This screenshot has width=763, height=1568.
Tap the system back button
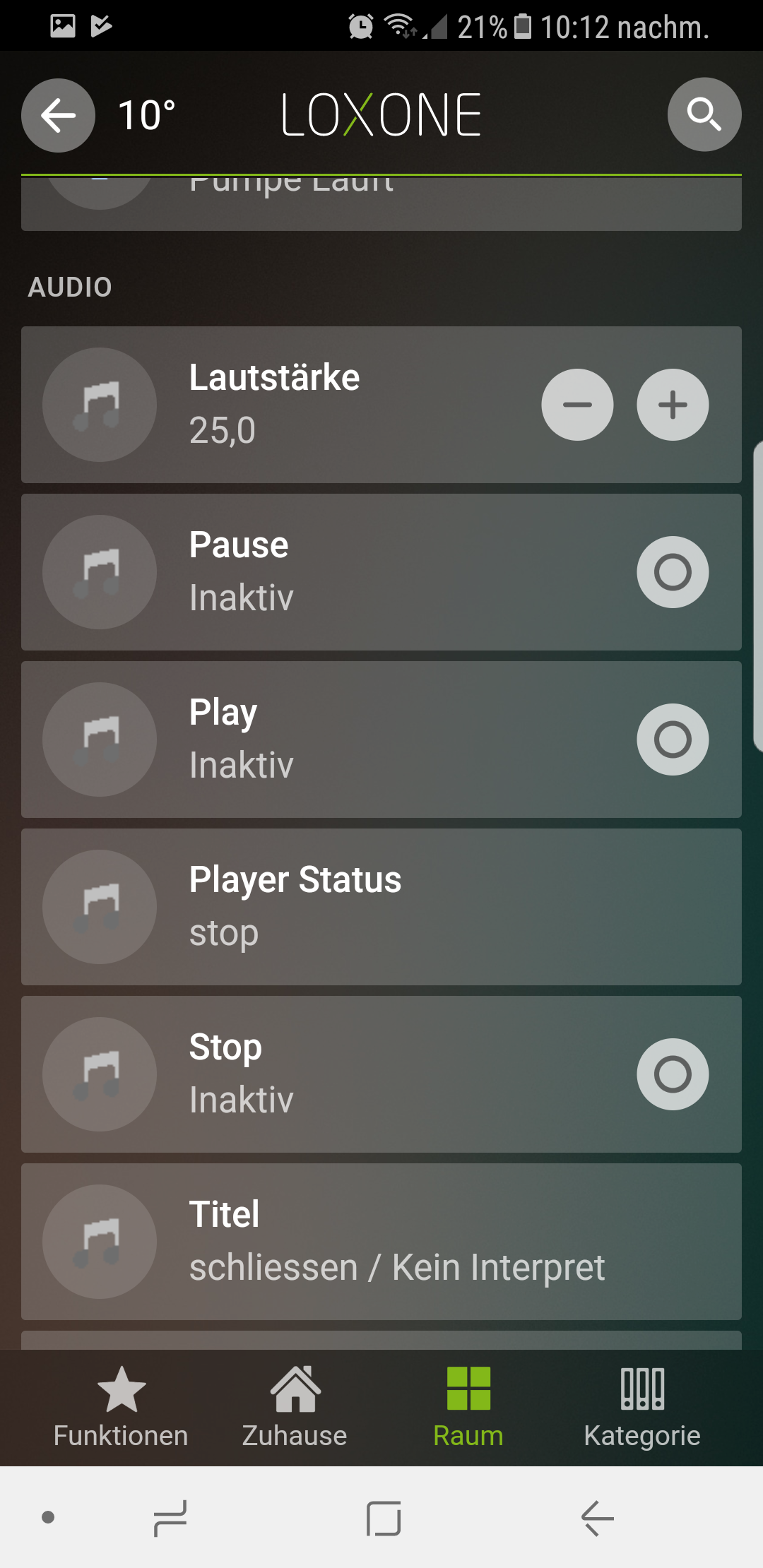[x=597, y=1518]
